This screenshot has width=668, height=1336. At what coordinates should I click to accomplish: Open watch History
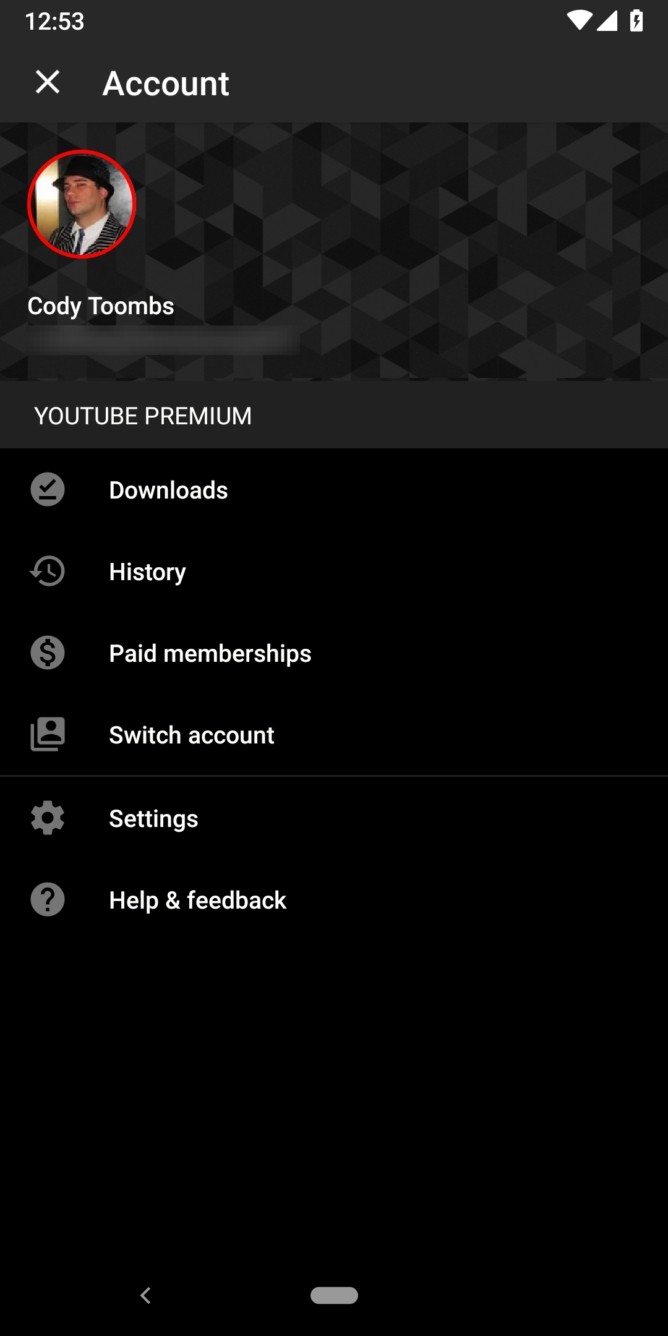click(x=147, y=572)
